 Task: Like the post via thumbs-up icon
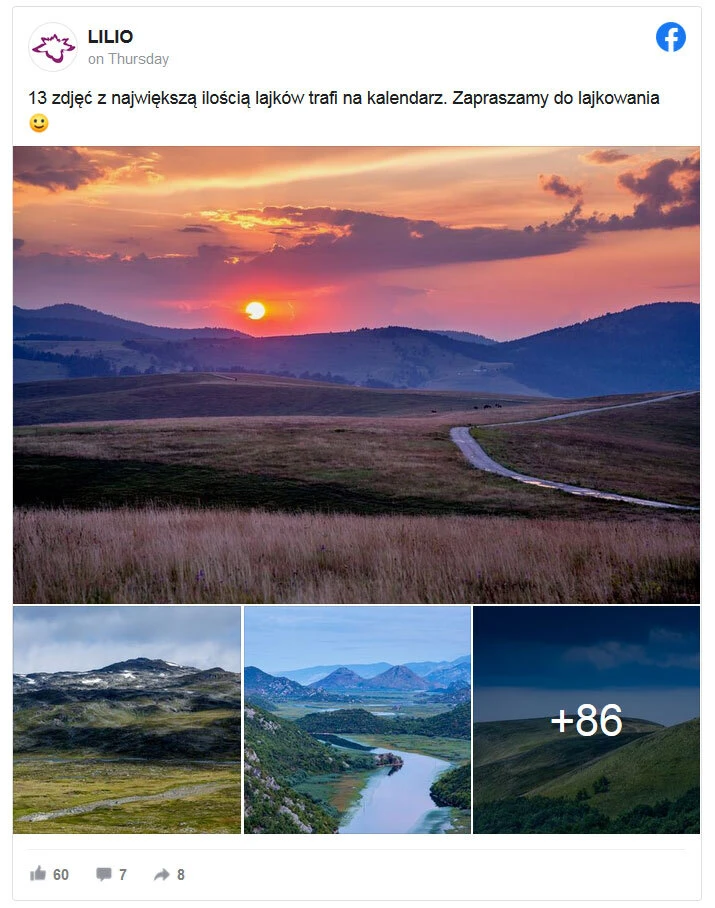point(39,874)
